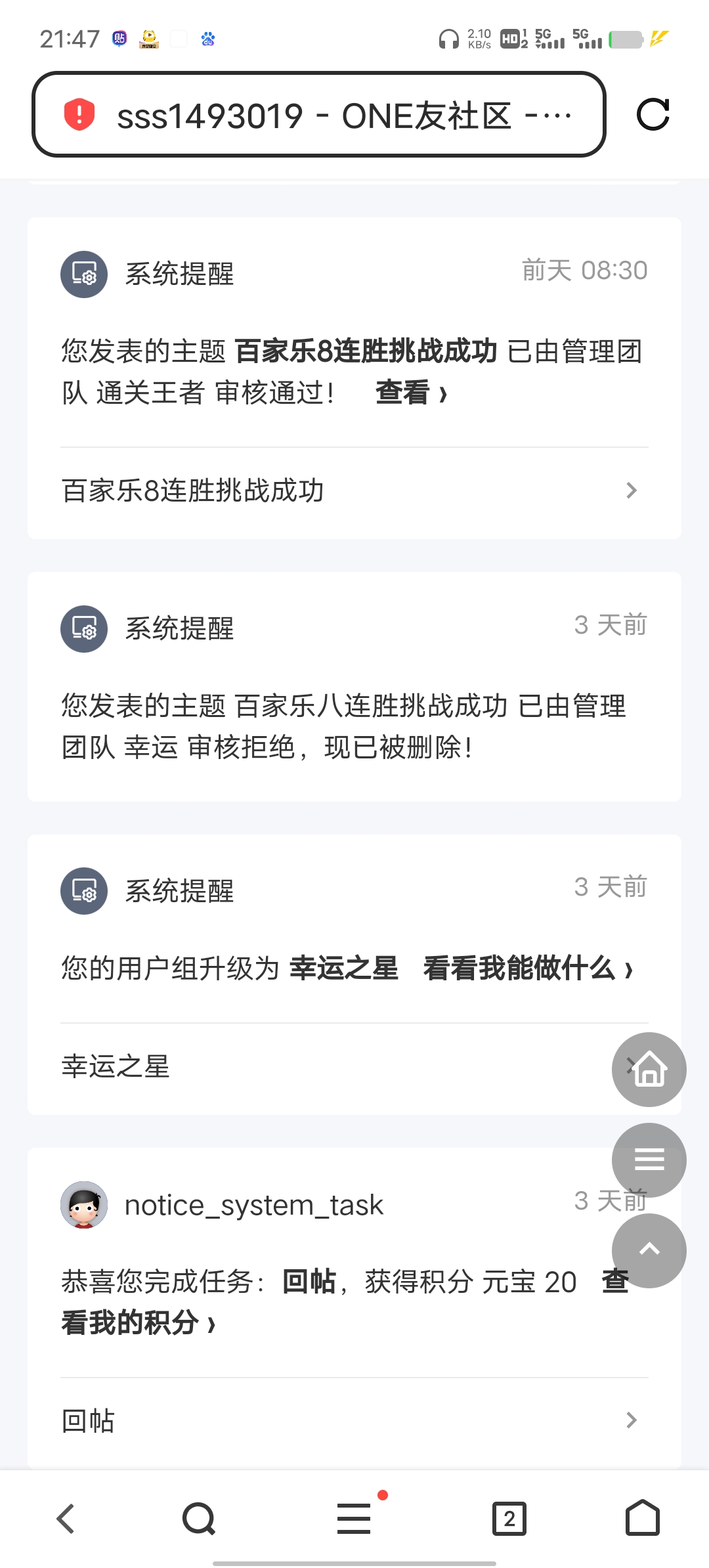This screenshot has width=709, height=1568.
Task: Tap the notice_system_task user avatar
Action: 84,1204
